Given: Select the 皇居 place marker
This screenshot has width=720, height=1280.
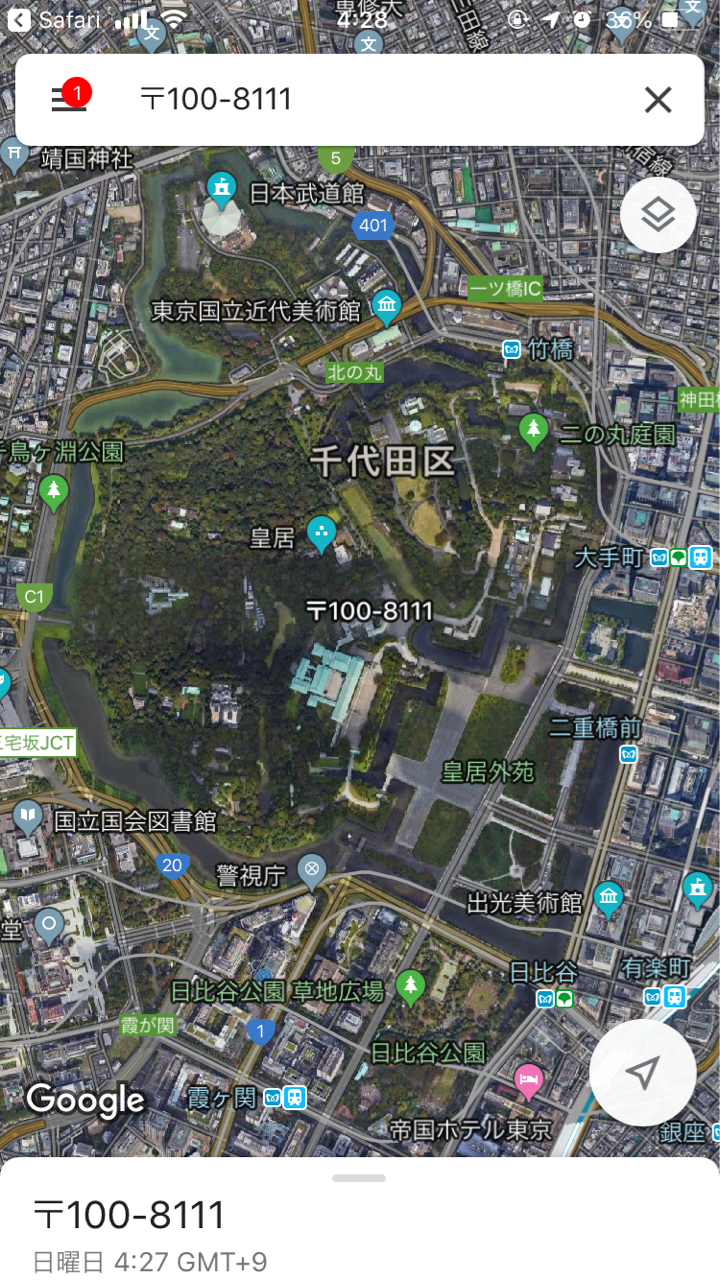Looking at the screenshot, I should (321, 534).
